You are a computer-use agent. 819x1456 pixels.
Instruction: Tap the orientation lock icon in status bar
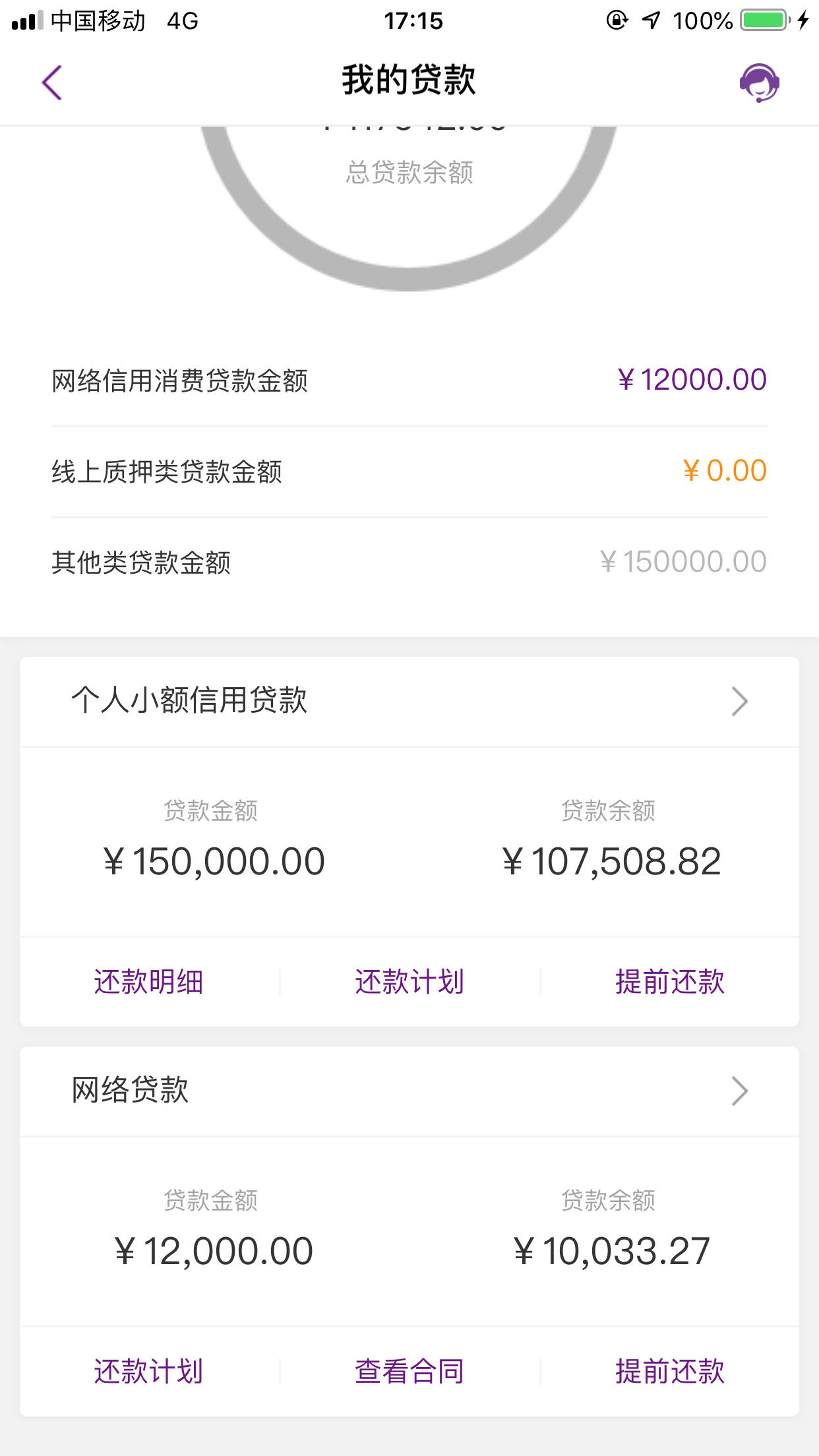coord(614,20)
